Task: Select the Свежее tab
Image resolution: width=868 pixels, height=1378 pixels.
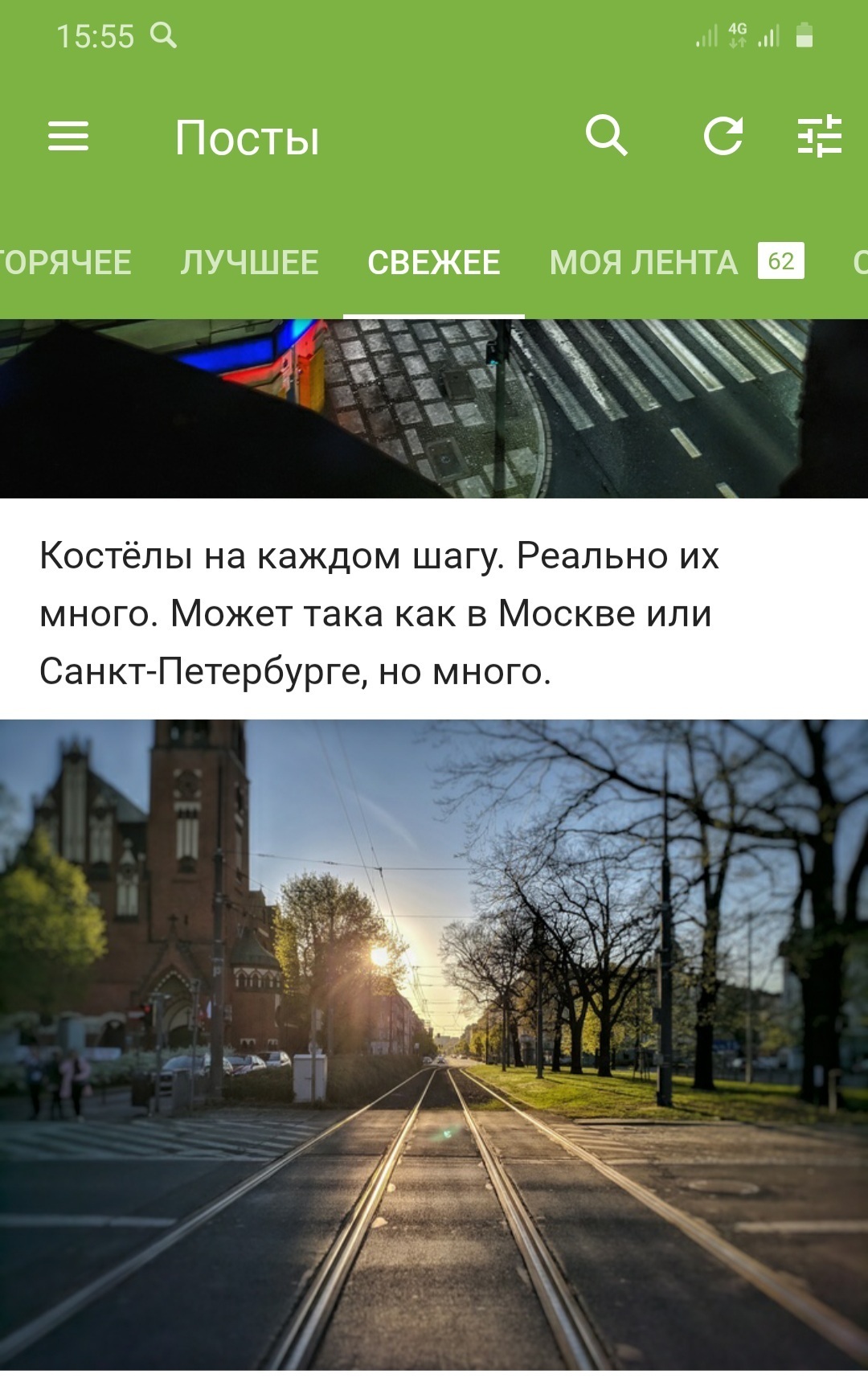Action: (x=434, y=263)
